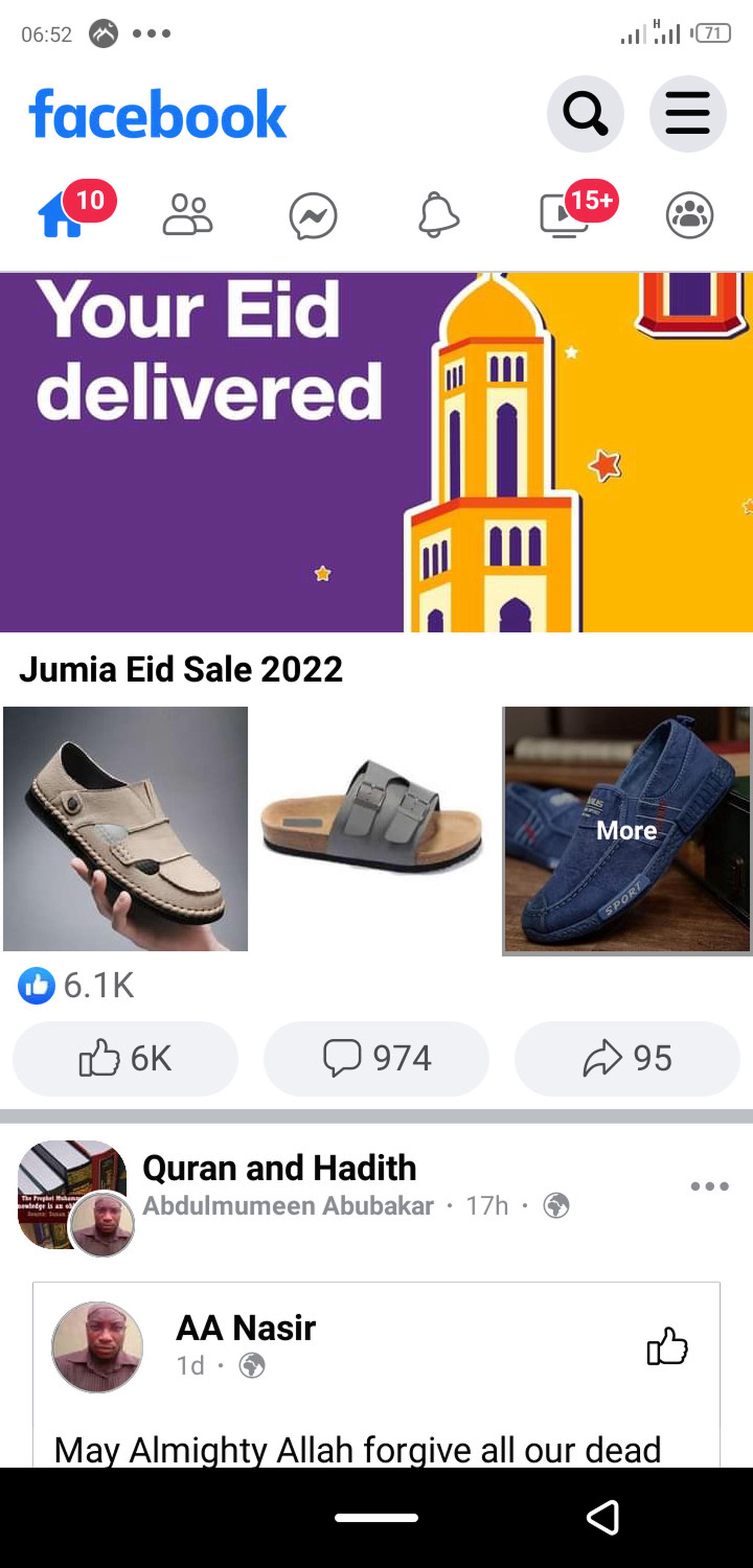The image size is (753, 1568).
Task: Like AA Nasir's shared post
Action: [667, 1346]
